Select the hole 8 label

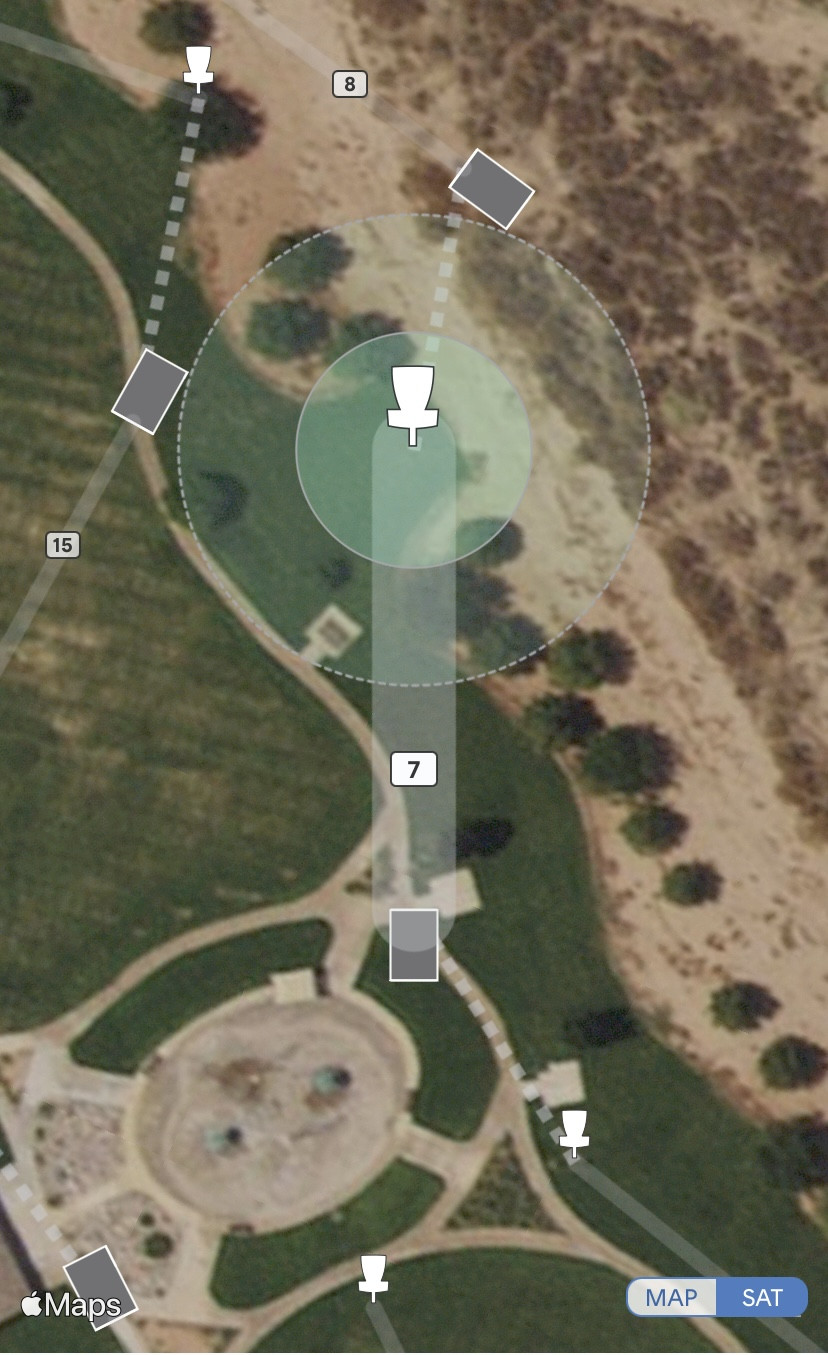349,84
